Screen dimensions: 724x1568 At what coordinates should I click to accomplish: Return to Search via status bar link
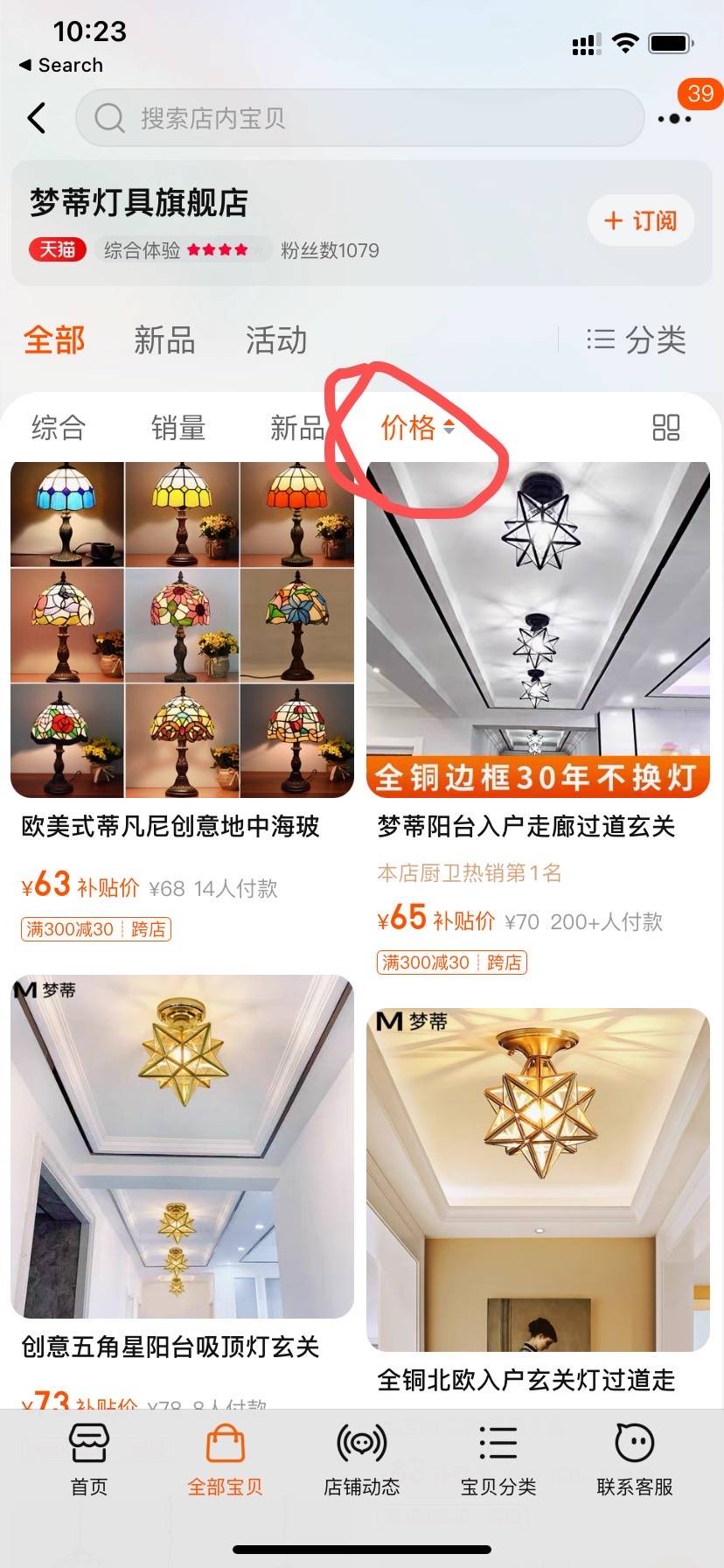(x=61, y=66)
